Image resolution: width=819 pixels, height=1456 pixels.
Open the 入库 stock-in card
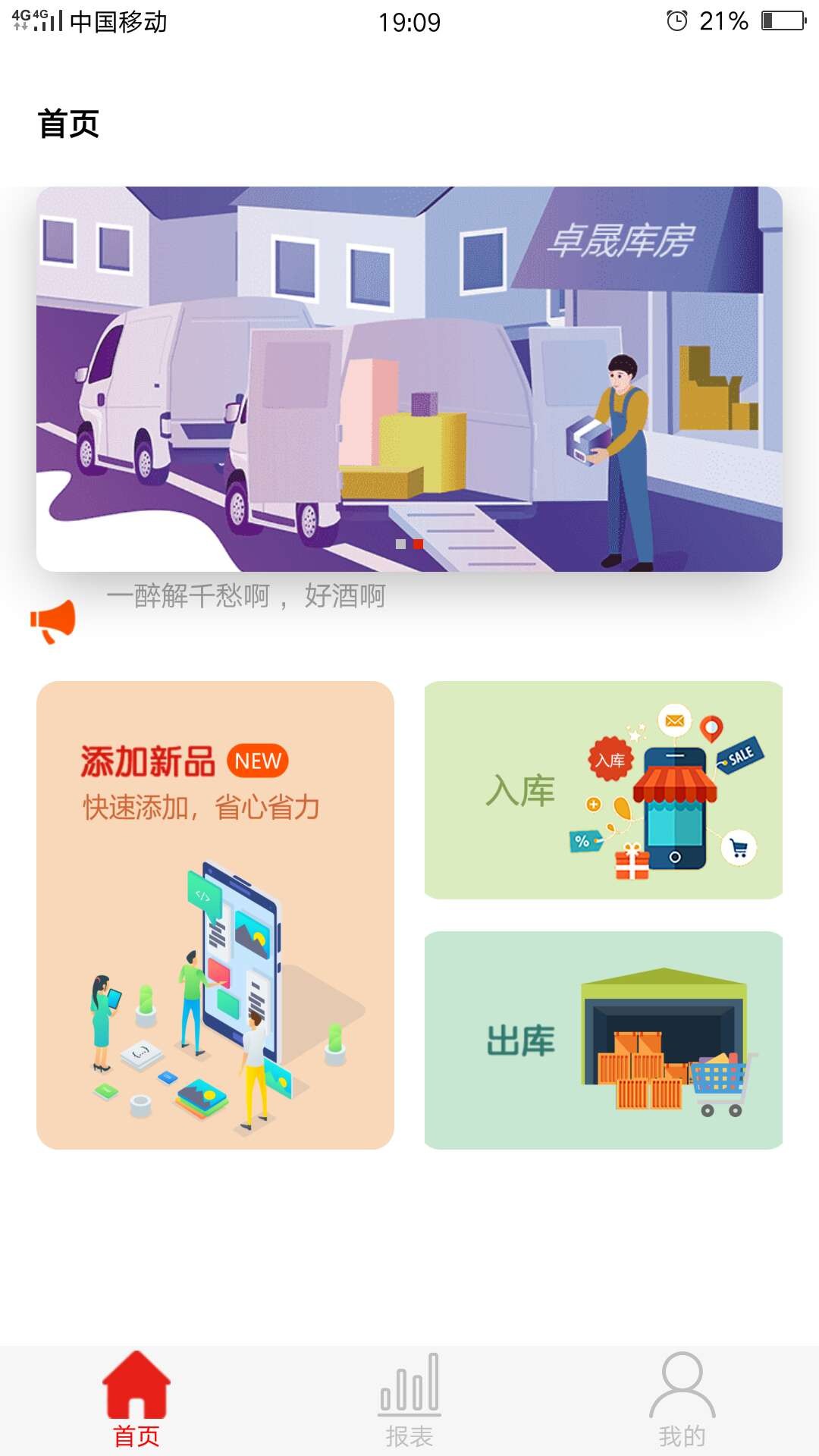click(604, 790)
